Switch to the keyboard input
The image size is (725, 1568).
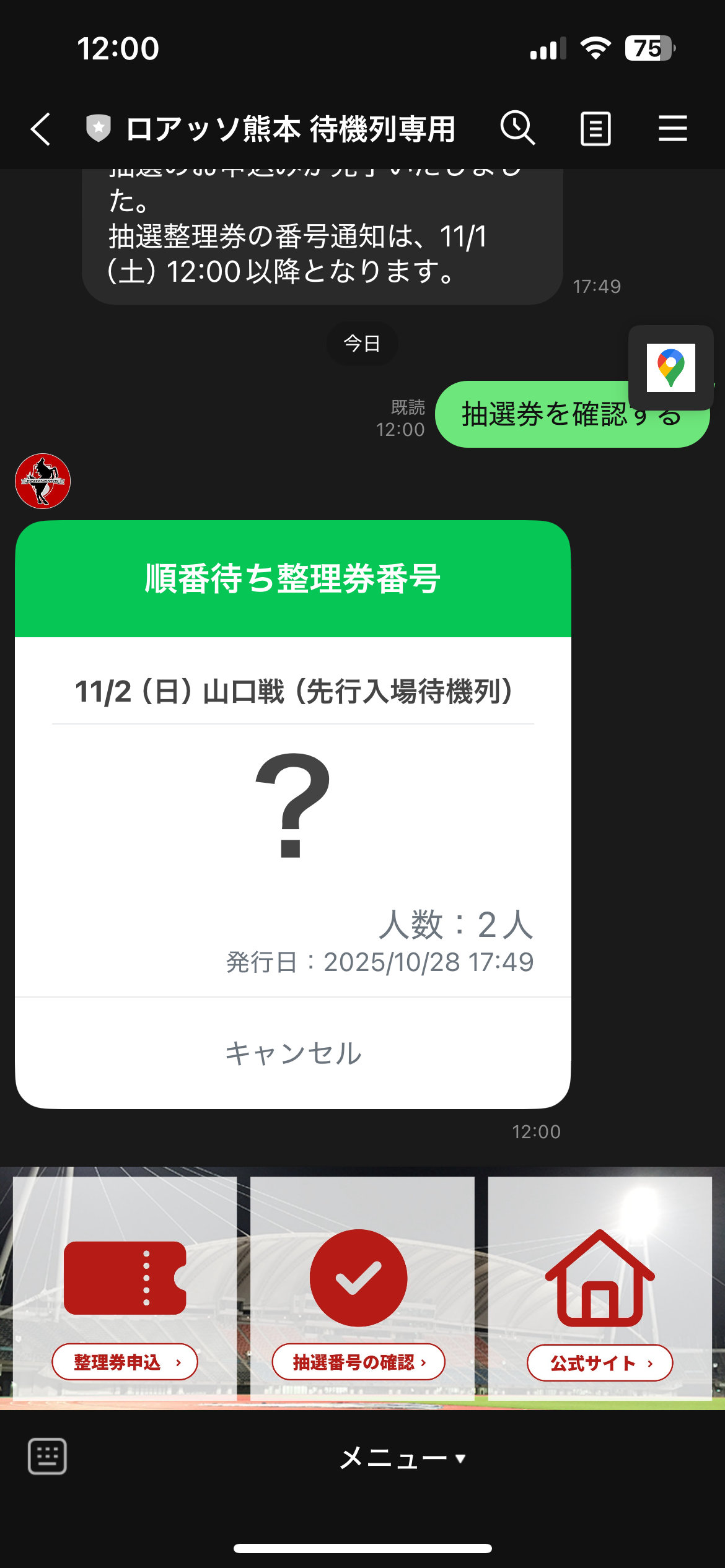pyautogui.click(x=48, y=1457)
